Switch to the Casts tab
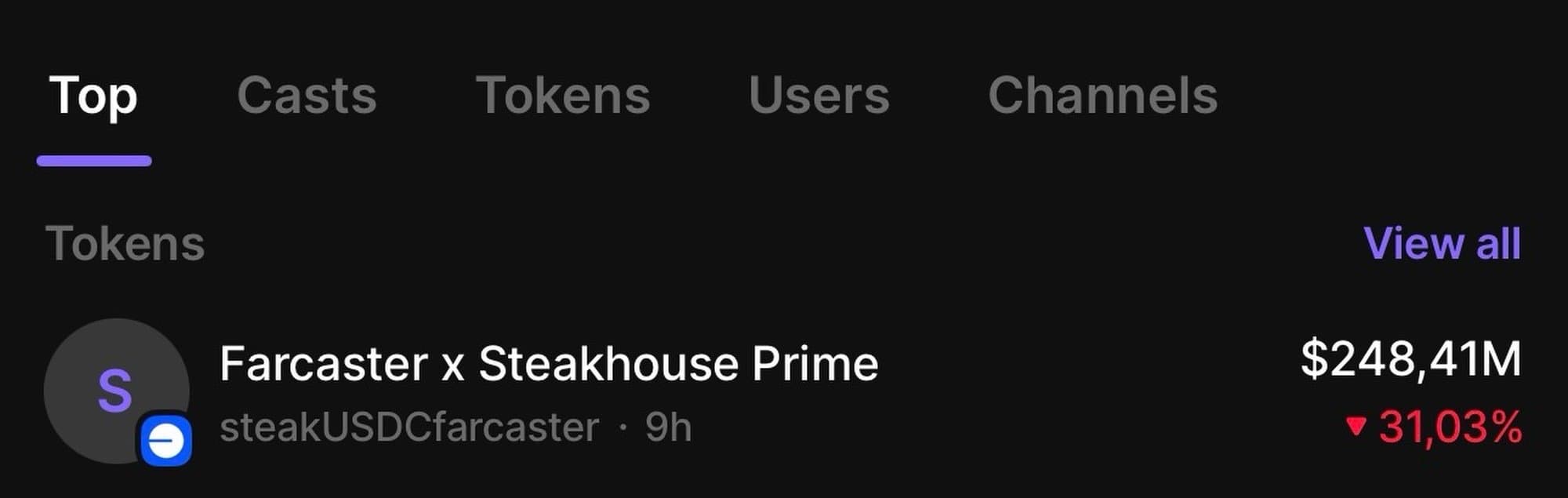 (307, 97)
